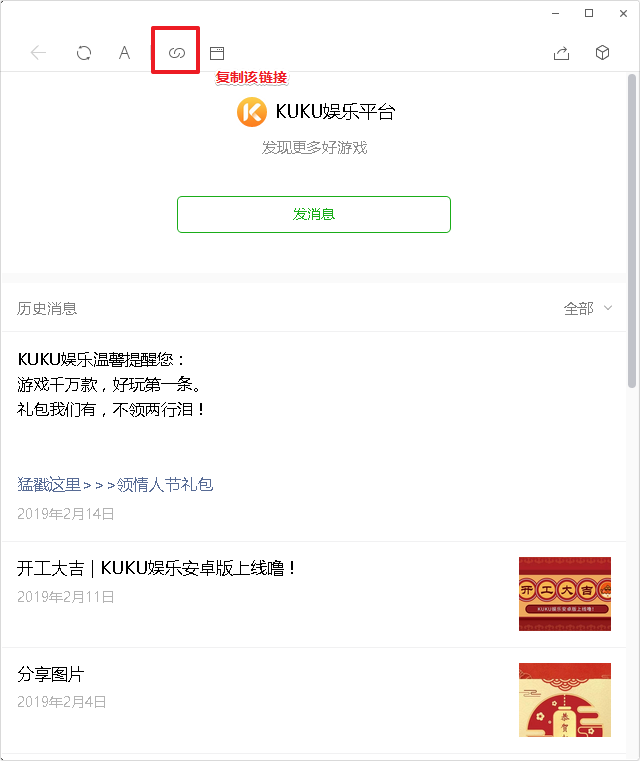Viewport: 640px width, 761px height.
Task: Copy the page link from the toolbar
Action: 175,53
